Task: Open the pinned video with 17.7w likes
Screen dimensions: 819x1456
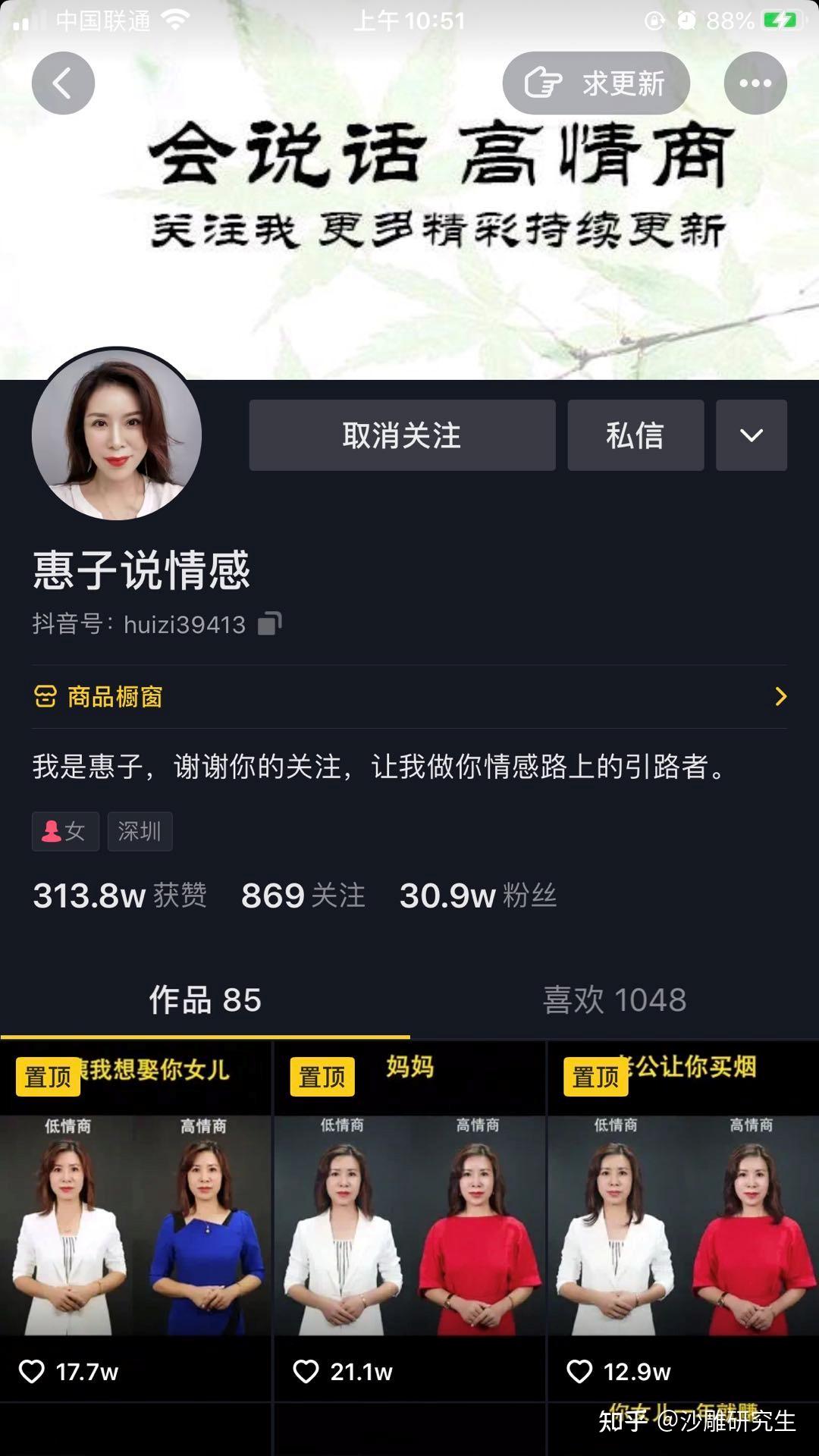Action: [136, 1221]
